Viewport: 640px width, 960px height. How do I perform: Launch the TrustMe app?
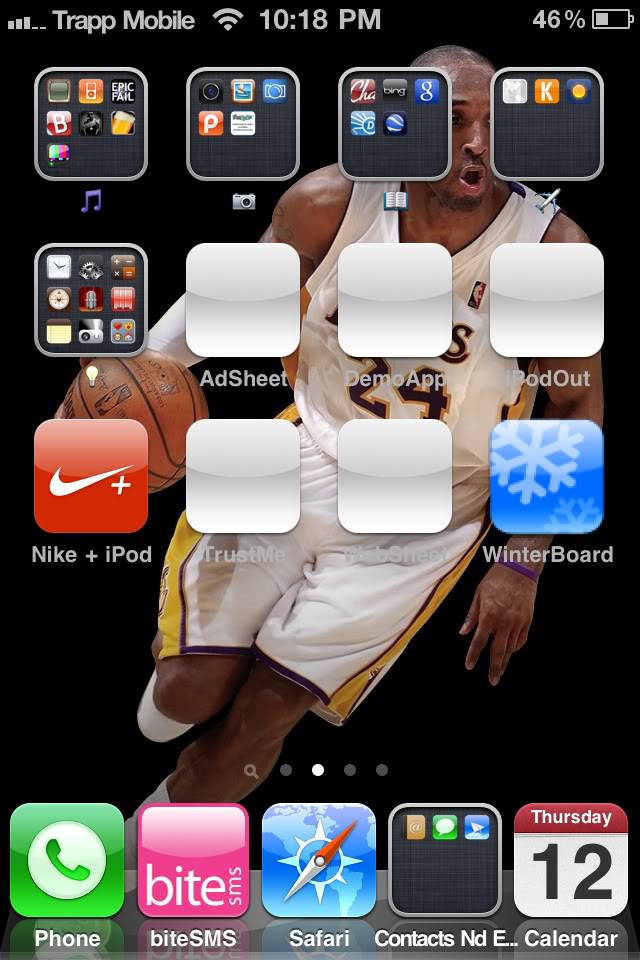point(243,476)
